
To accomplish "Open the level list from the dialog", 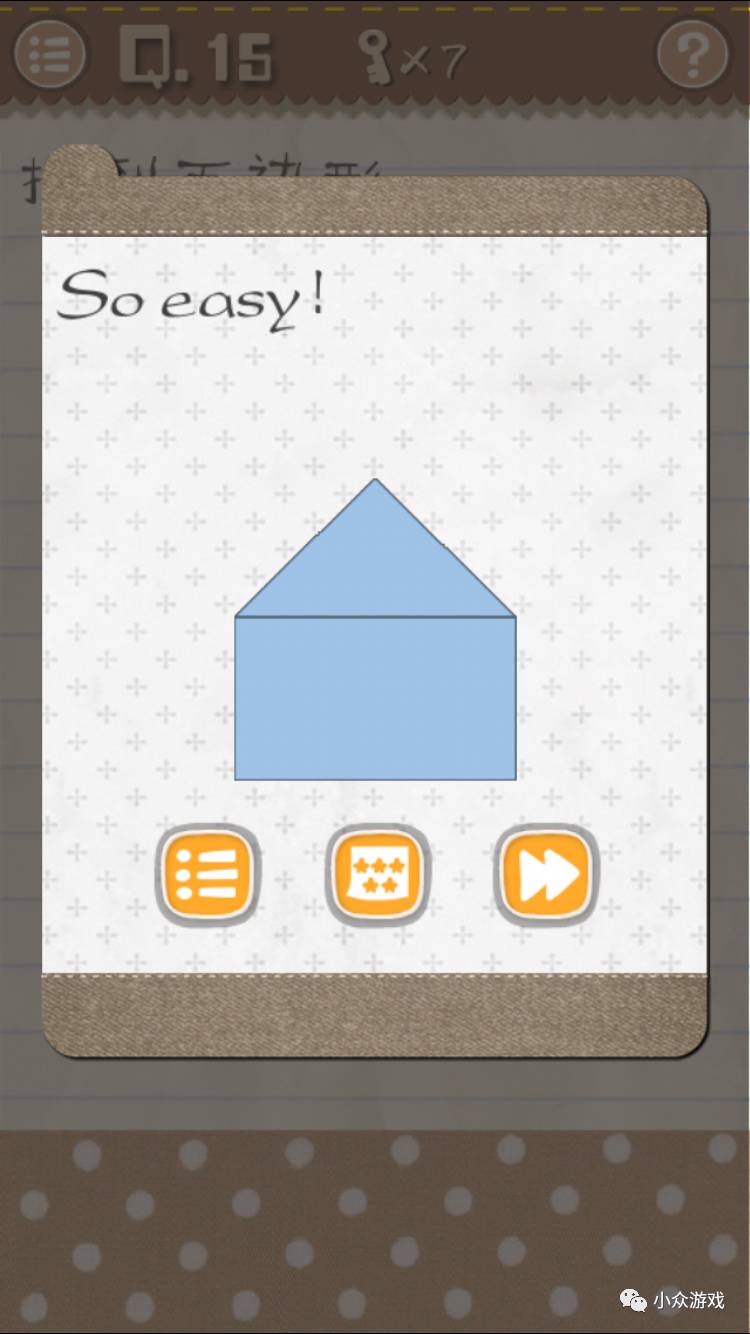I will pos(207,875).
